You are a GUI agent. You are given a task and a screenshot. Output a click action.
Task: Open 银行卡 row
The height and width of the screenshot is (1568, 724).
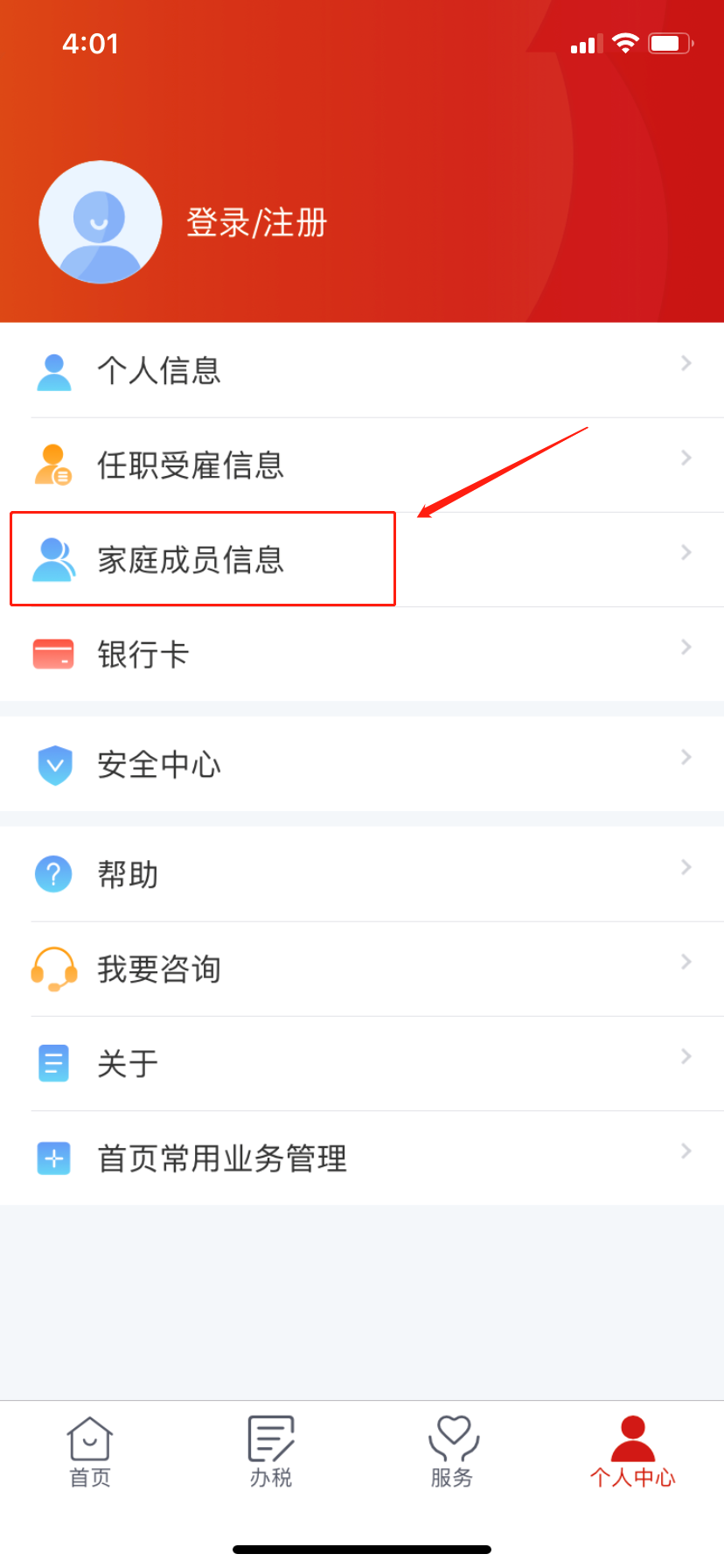[362, 654]
